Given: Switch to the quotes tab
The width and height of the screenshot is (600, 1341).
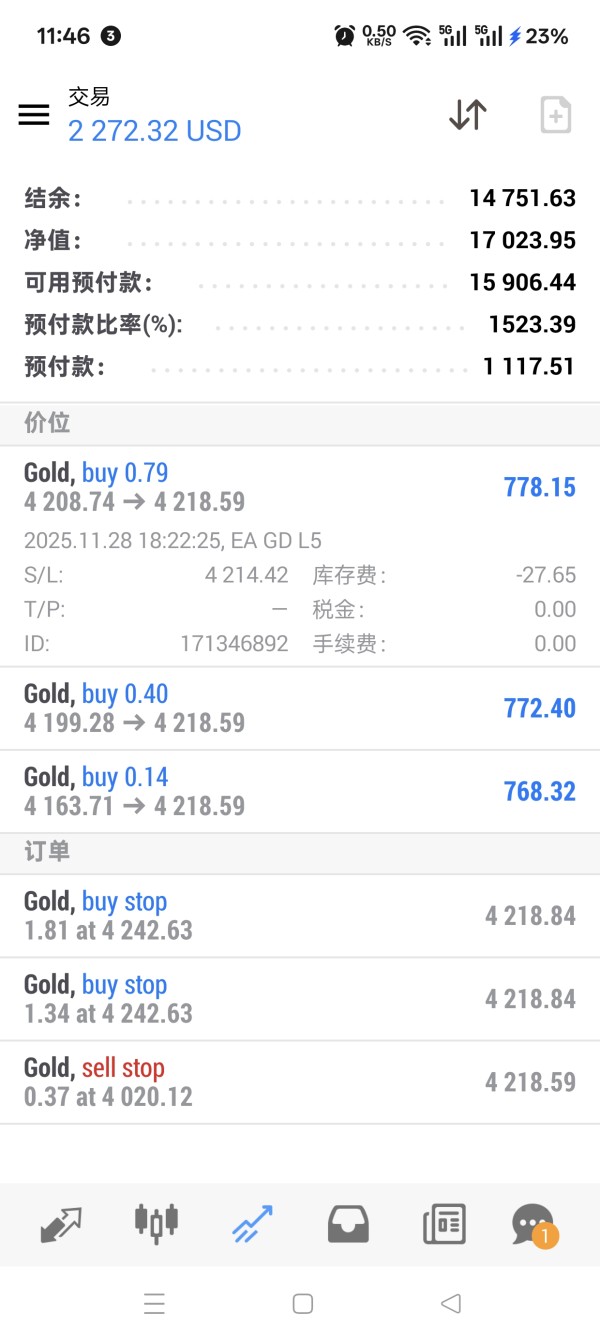Looking at the screenshot, I should (x=61, y=1223).
